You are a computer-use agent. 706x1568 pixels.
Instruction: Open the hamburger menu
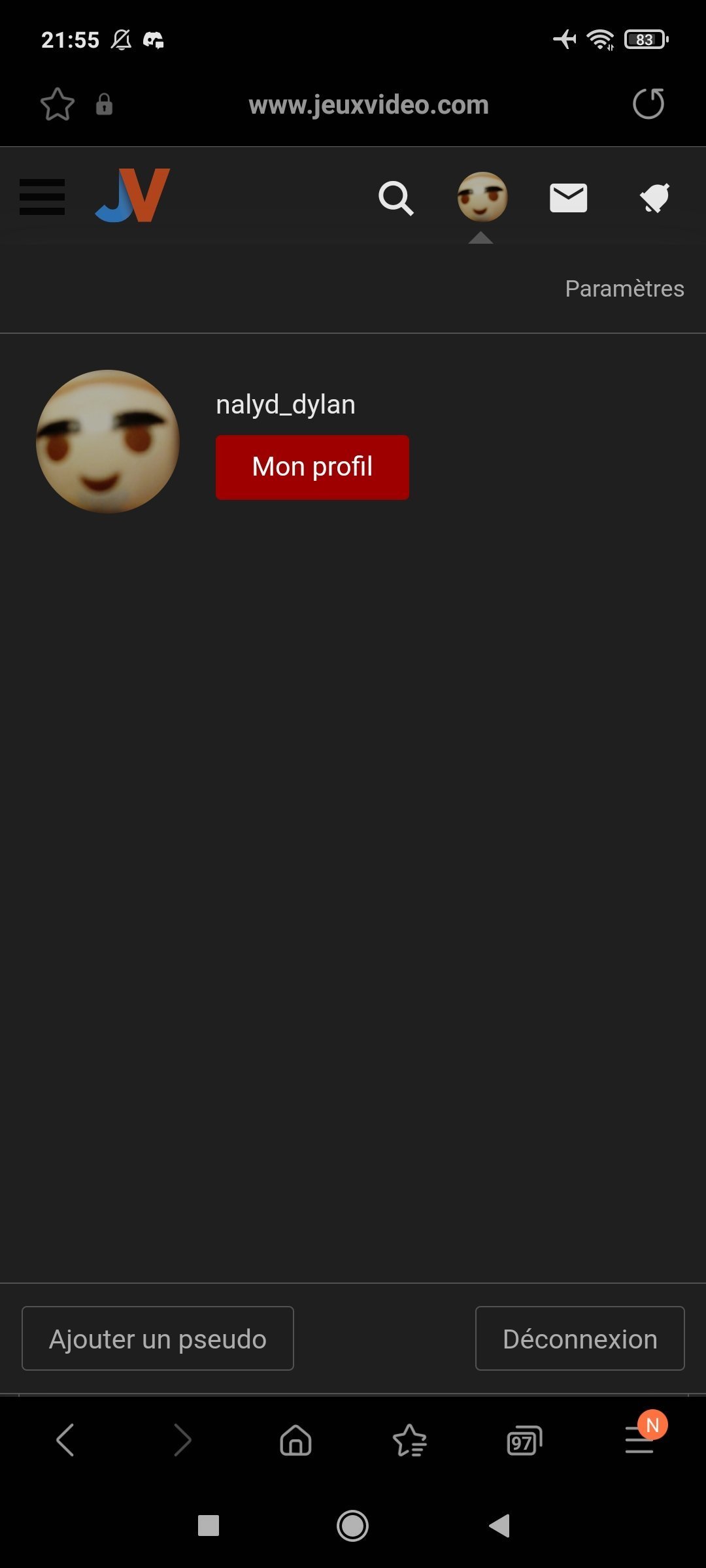42,197
